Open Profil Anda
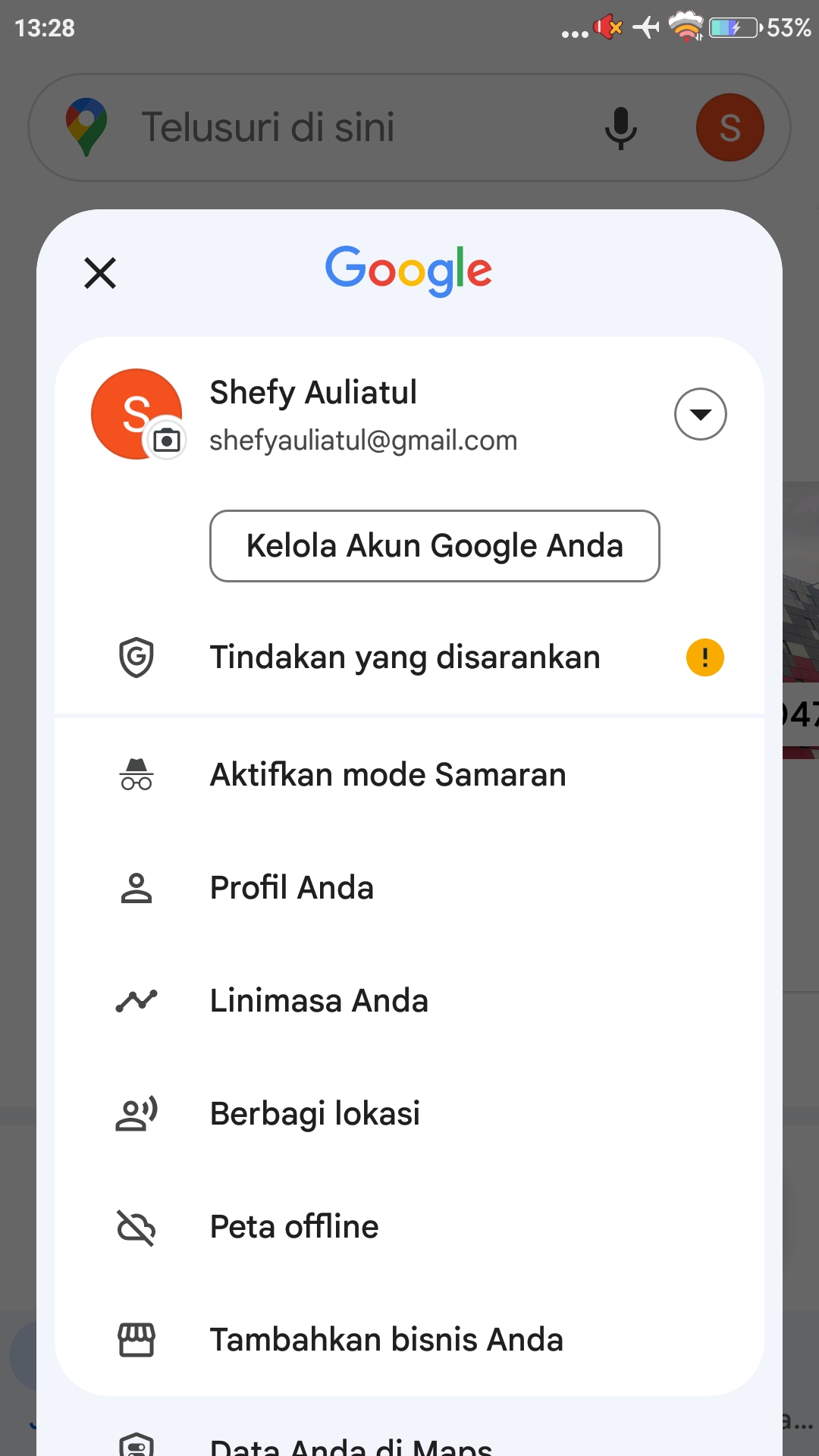This screenshot has width=819, height=1456. point(292,888)
